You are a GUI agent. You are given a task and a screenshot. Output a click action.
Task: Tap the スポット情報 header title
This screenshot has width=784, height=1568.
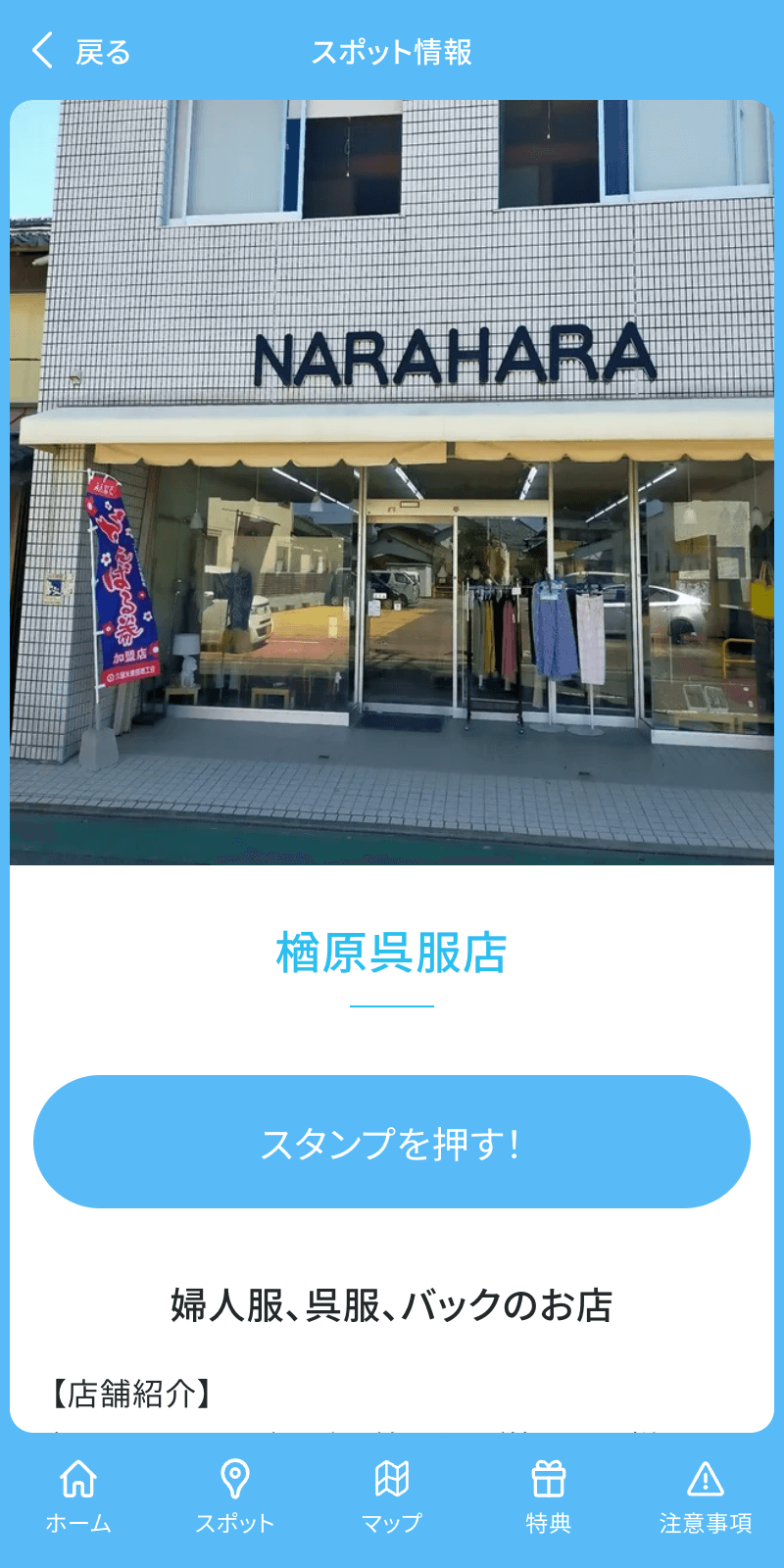coord(392,53)
